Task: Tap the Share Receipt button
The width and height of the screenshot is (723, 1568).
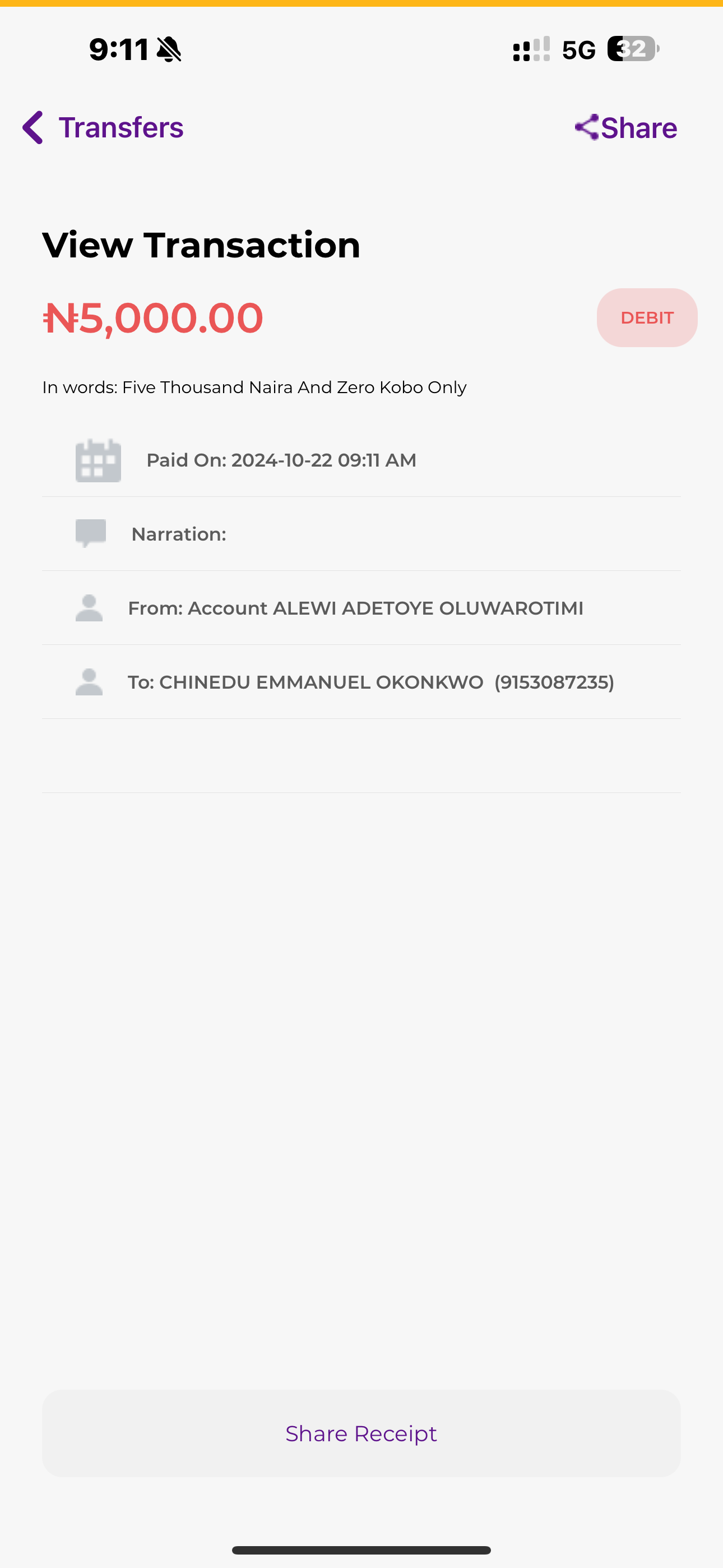Action: point(361,1433)
